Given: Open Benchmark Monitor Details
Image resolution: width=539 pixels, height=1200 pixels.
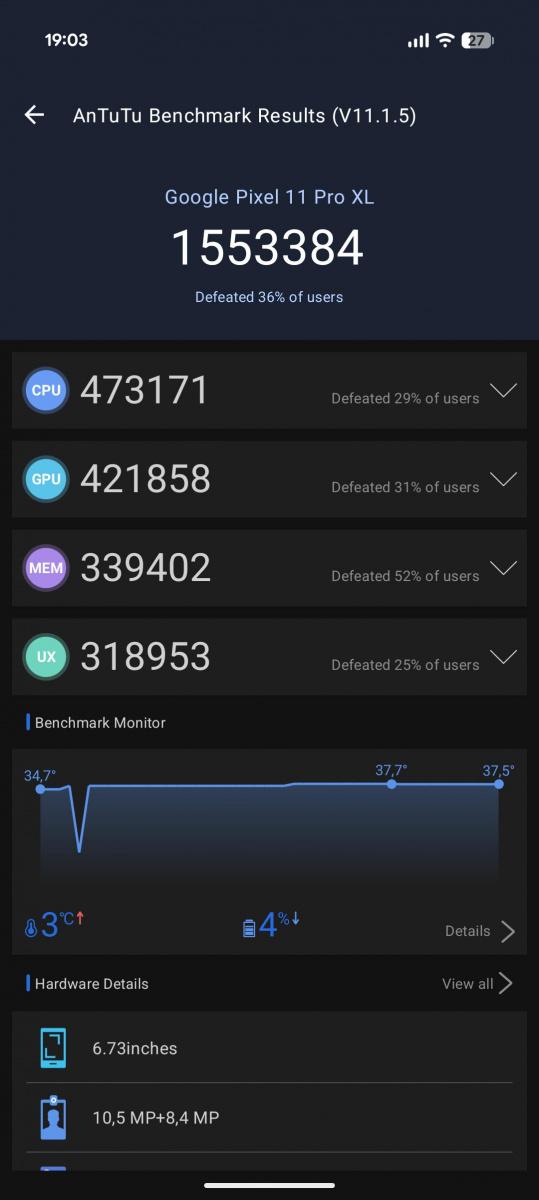Looking at the screenshot, I should click(x=480, y=931).
